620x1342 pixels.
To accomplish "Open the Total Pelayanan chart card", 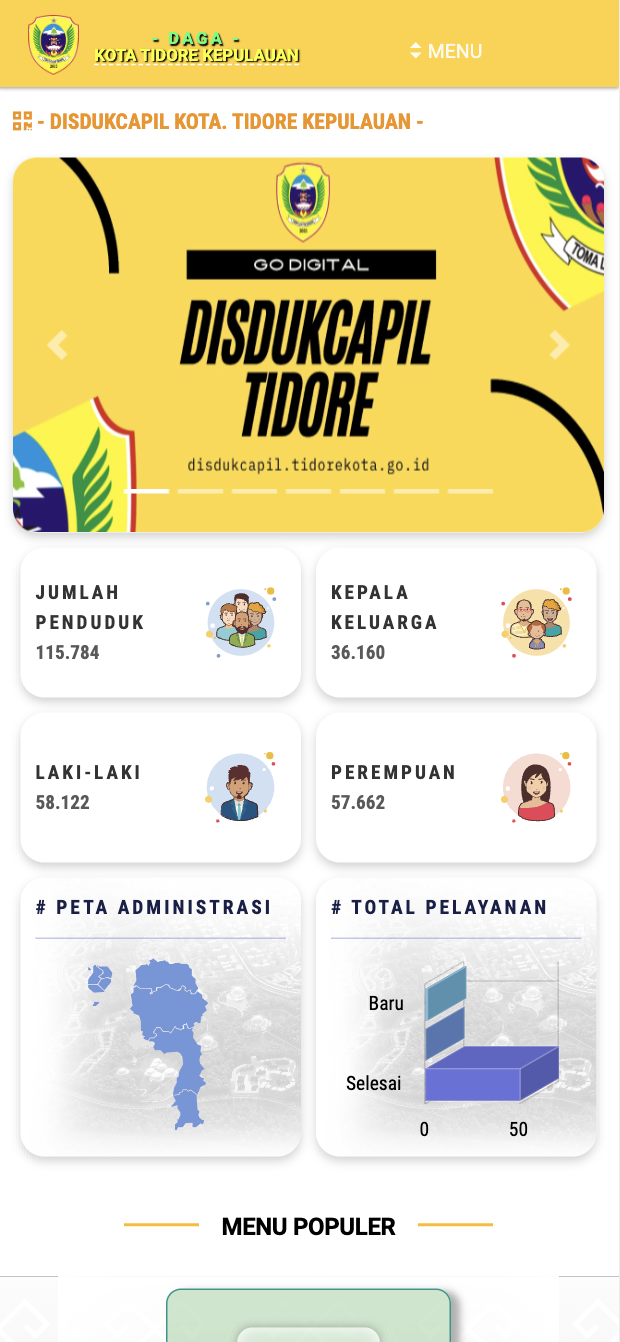I will (456, 1018).
